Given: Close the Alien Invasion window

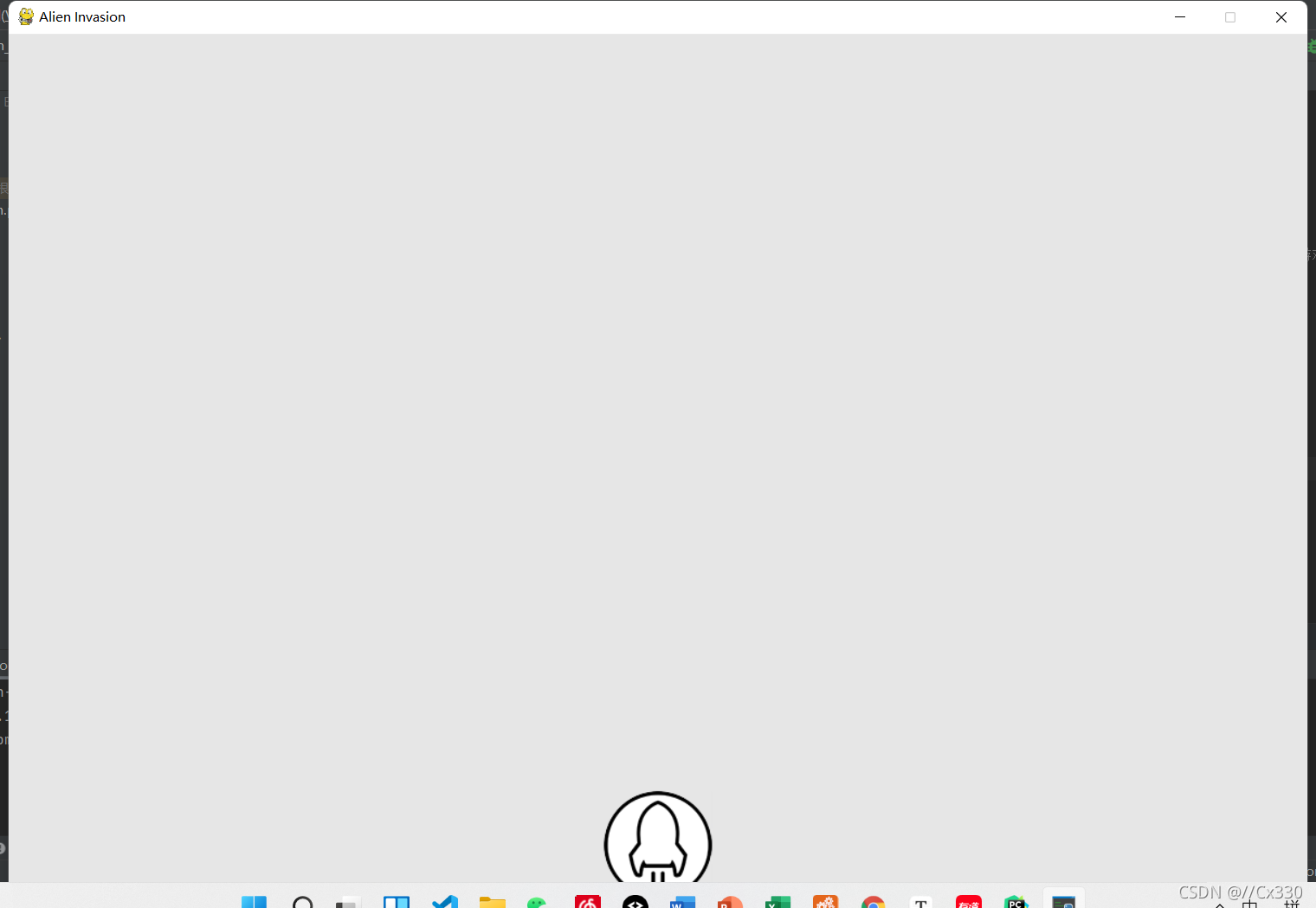Looking at the screenshot, I should coord(1281,17).
